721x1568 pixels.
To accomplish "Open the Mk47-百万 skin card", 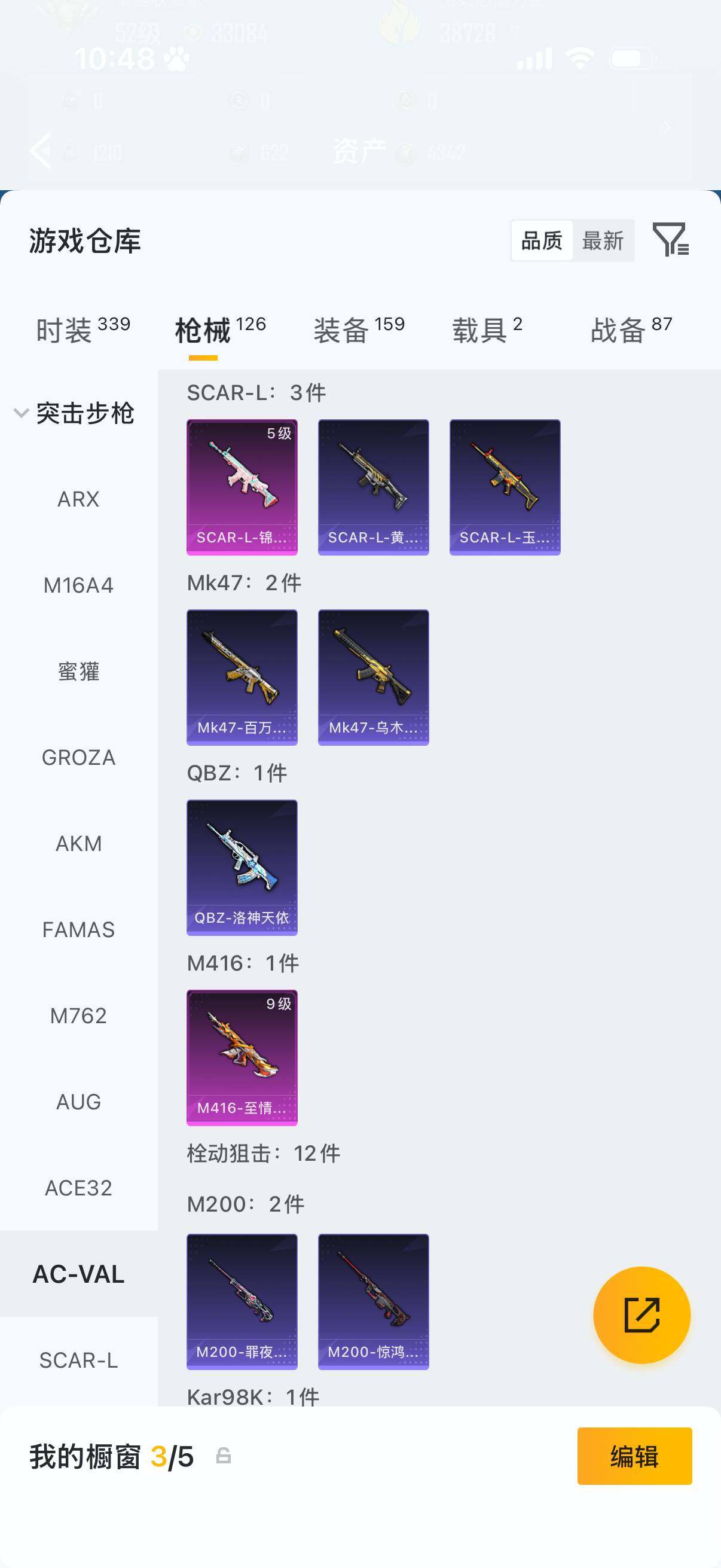I will point(242,678).
